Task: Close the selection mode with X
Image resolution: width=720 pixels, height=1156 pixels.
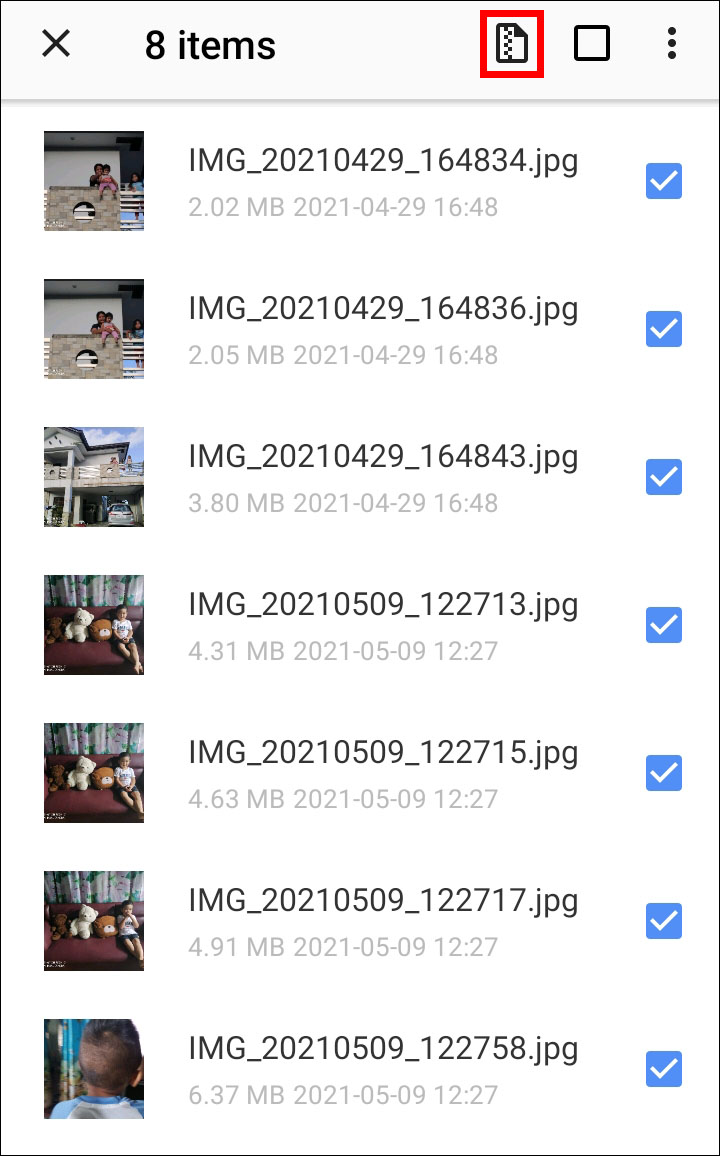Action: coord(56,44)
